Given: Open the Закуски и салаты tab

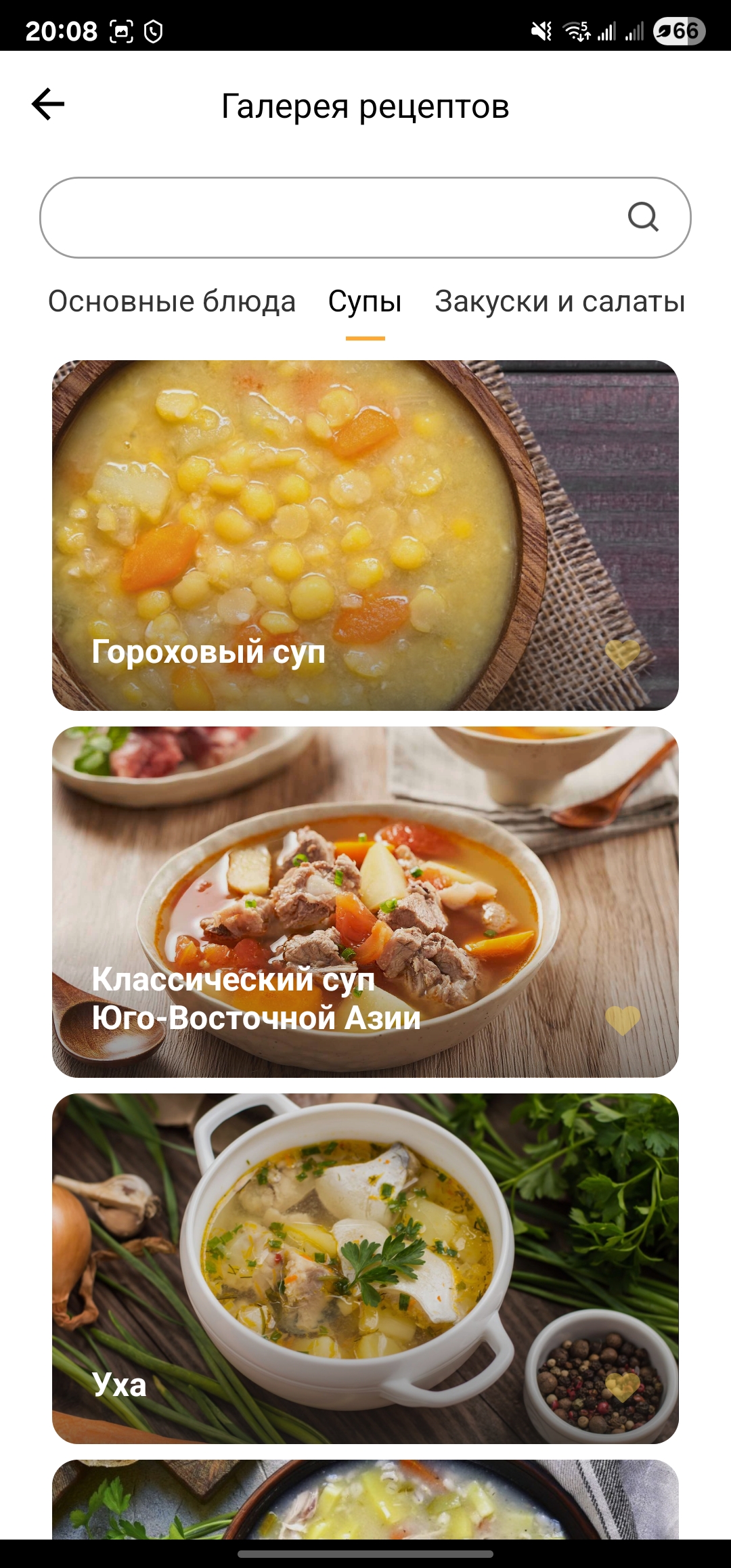Looking at the screenshot, I should click(560, 302).
